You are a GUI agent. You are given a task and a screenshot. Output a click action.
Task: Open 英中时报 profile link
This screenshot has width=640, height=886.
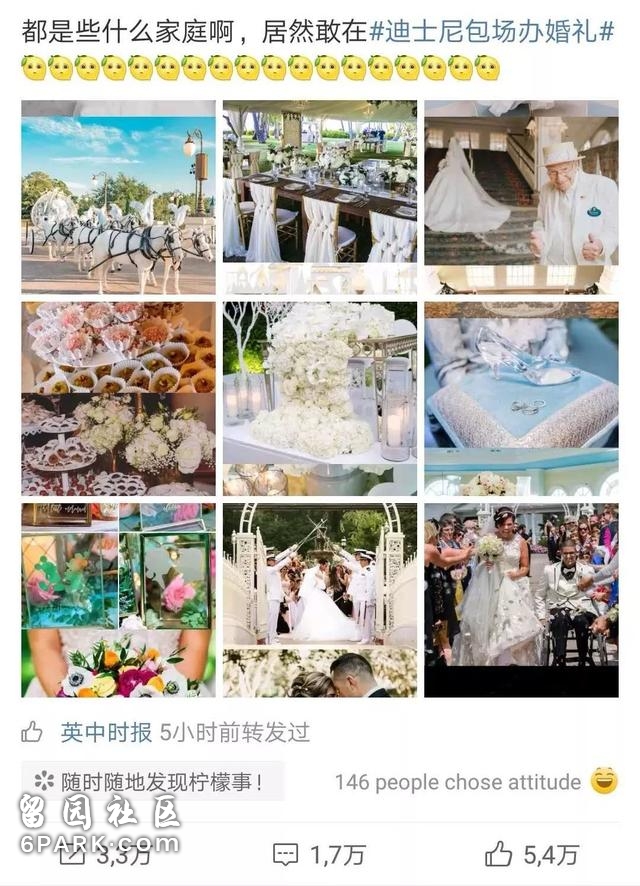pyautogui.click(x=106, y=733)
